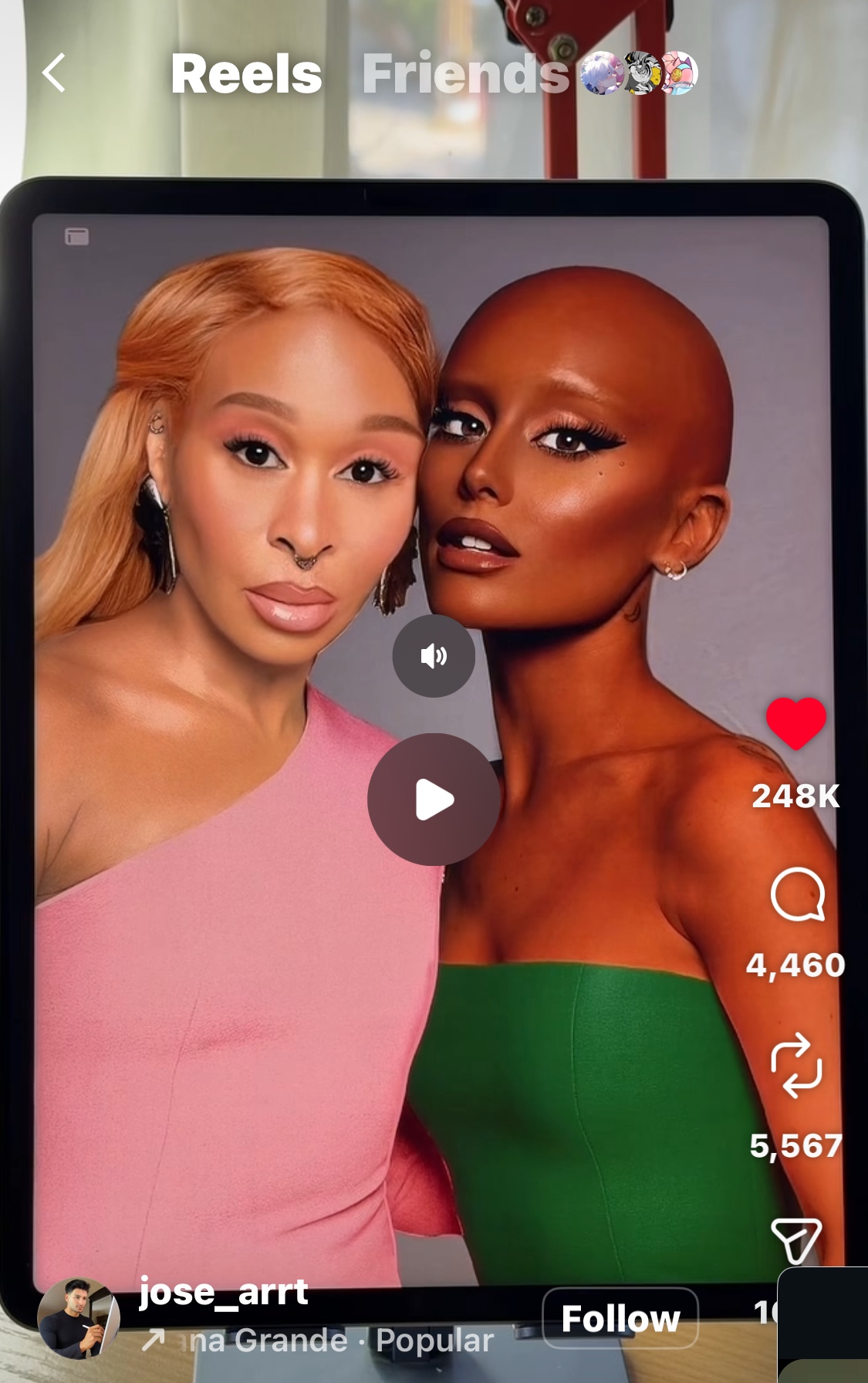Follow jose_arrt
The height and width of the screenshot is (1383, 868).
pyautogui.click(x=620, y=1318)
